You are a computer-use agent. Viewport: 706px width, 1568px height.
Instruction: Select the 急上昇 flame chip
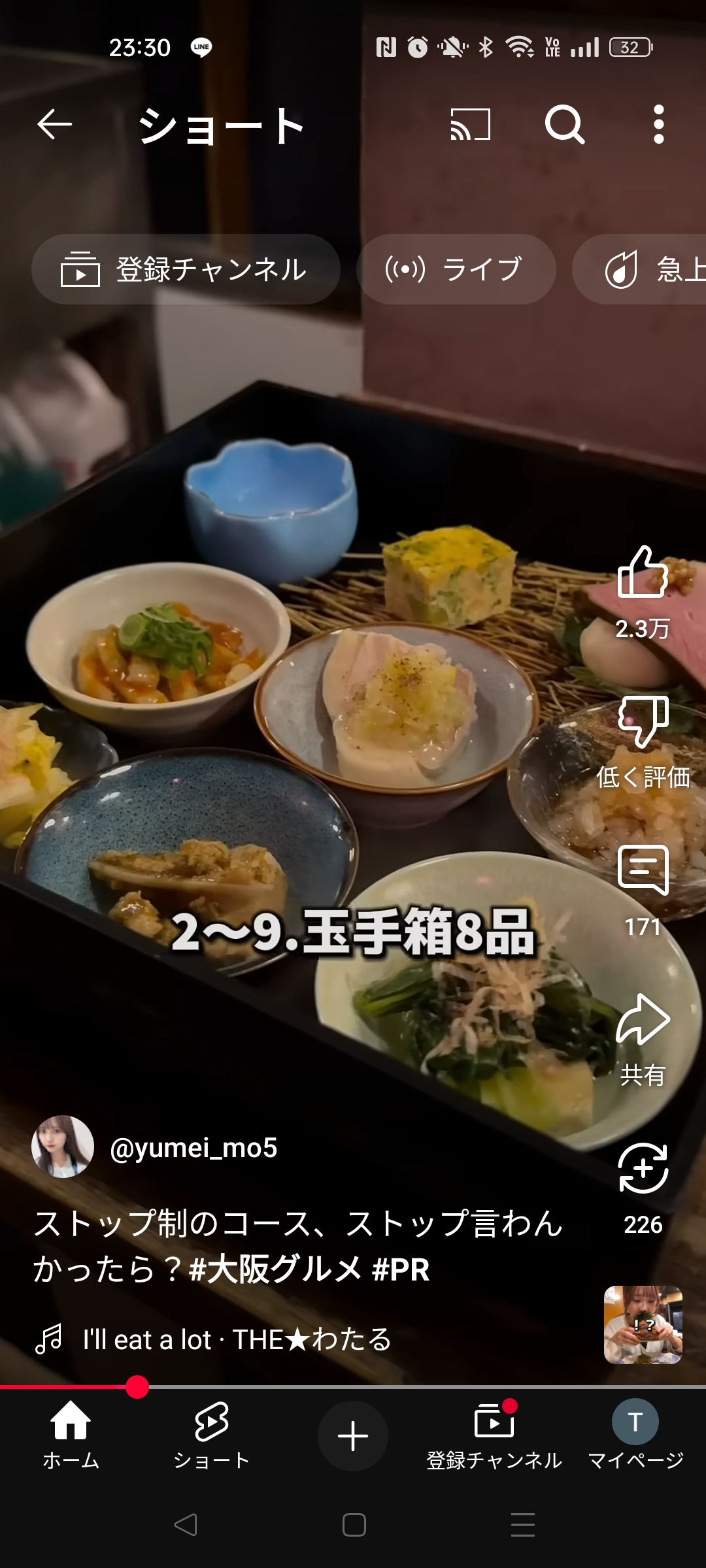(647, 269)
